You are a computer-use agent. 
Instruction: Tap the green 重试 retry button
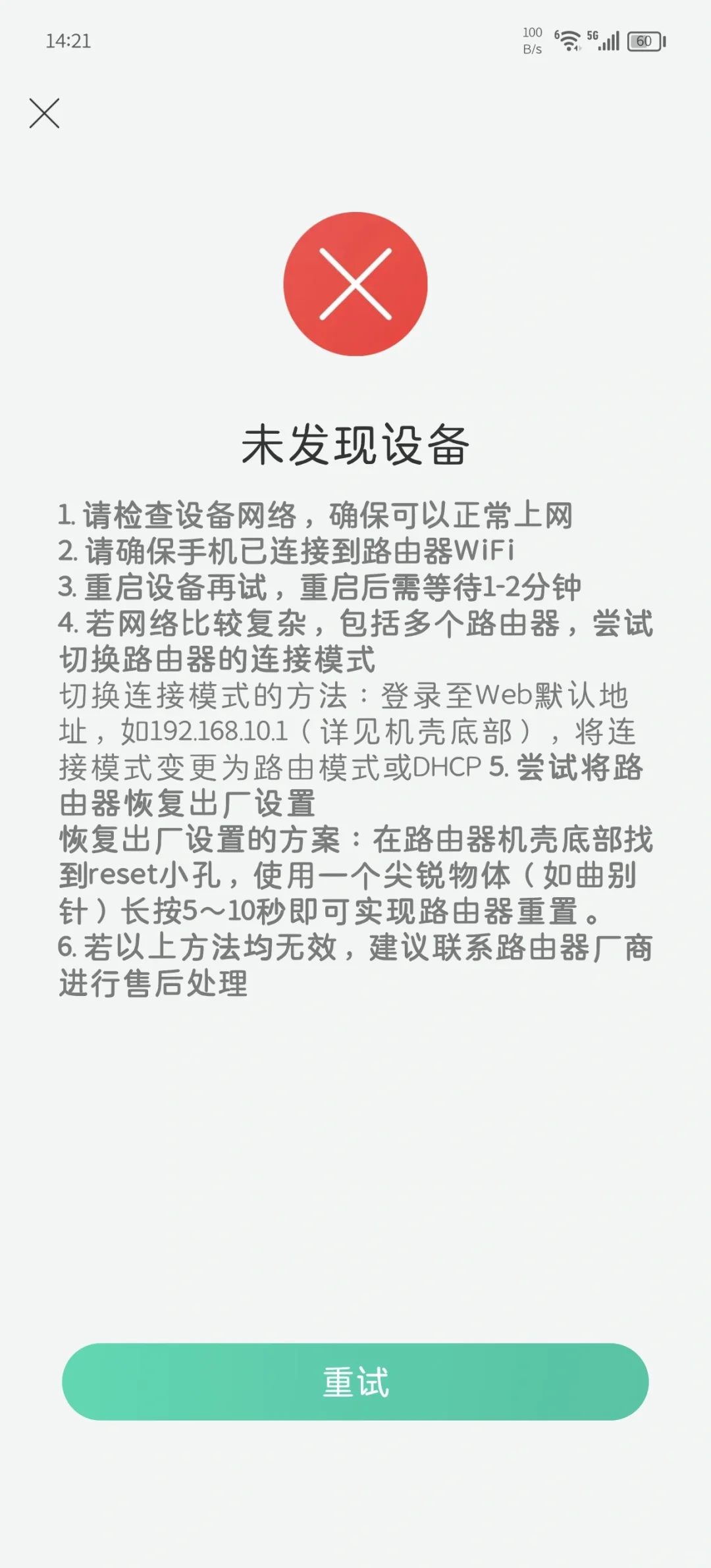tap(355, 1381)
